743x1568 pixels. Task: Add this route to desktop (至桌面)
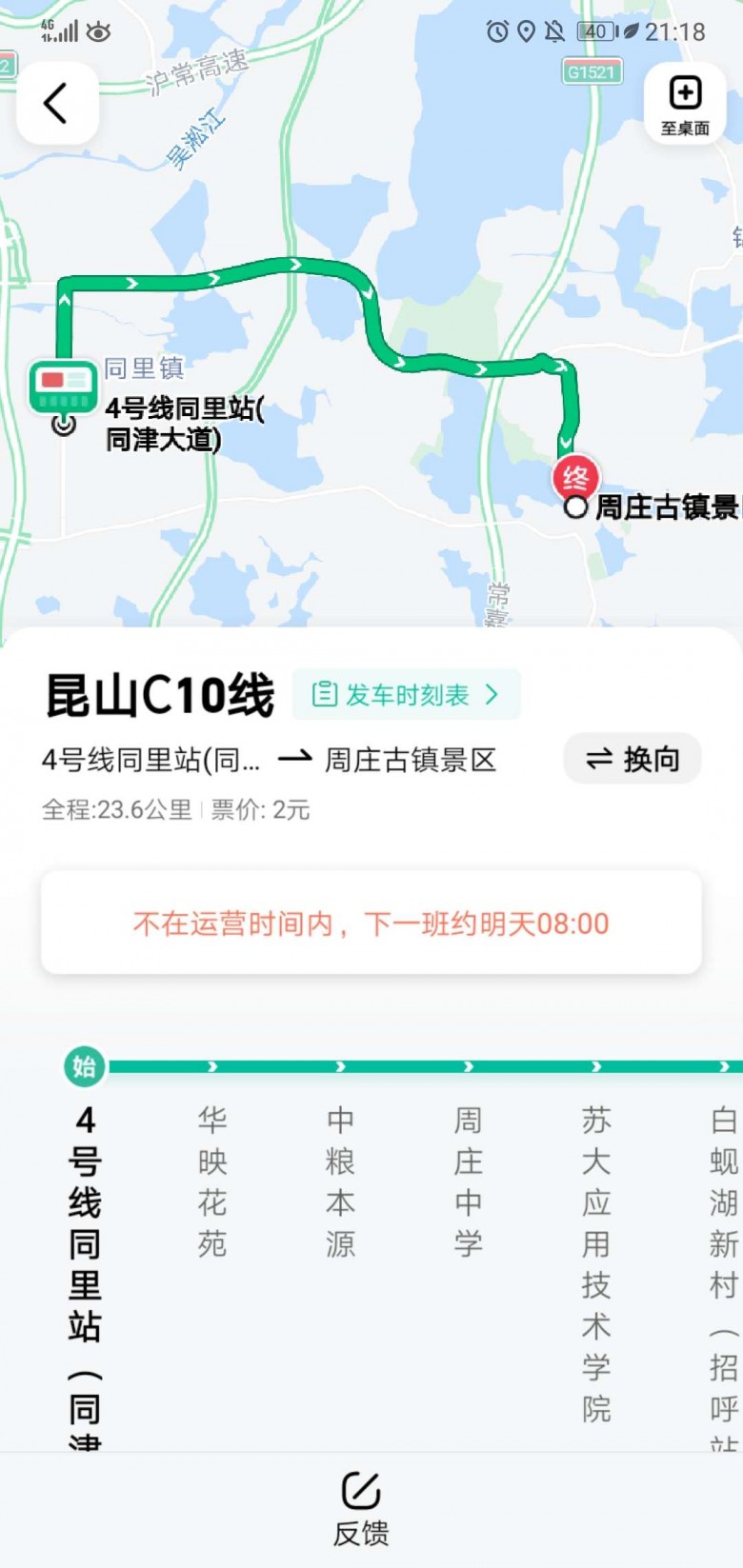685,103
